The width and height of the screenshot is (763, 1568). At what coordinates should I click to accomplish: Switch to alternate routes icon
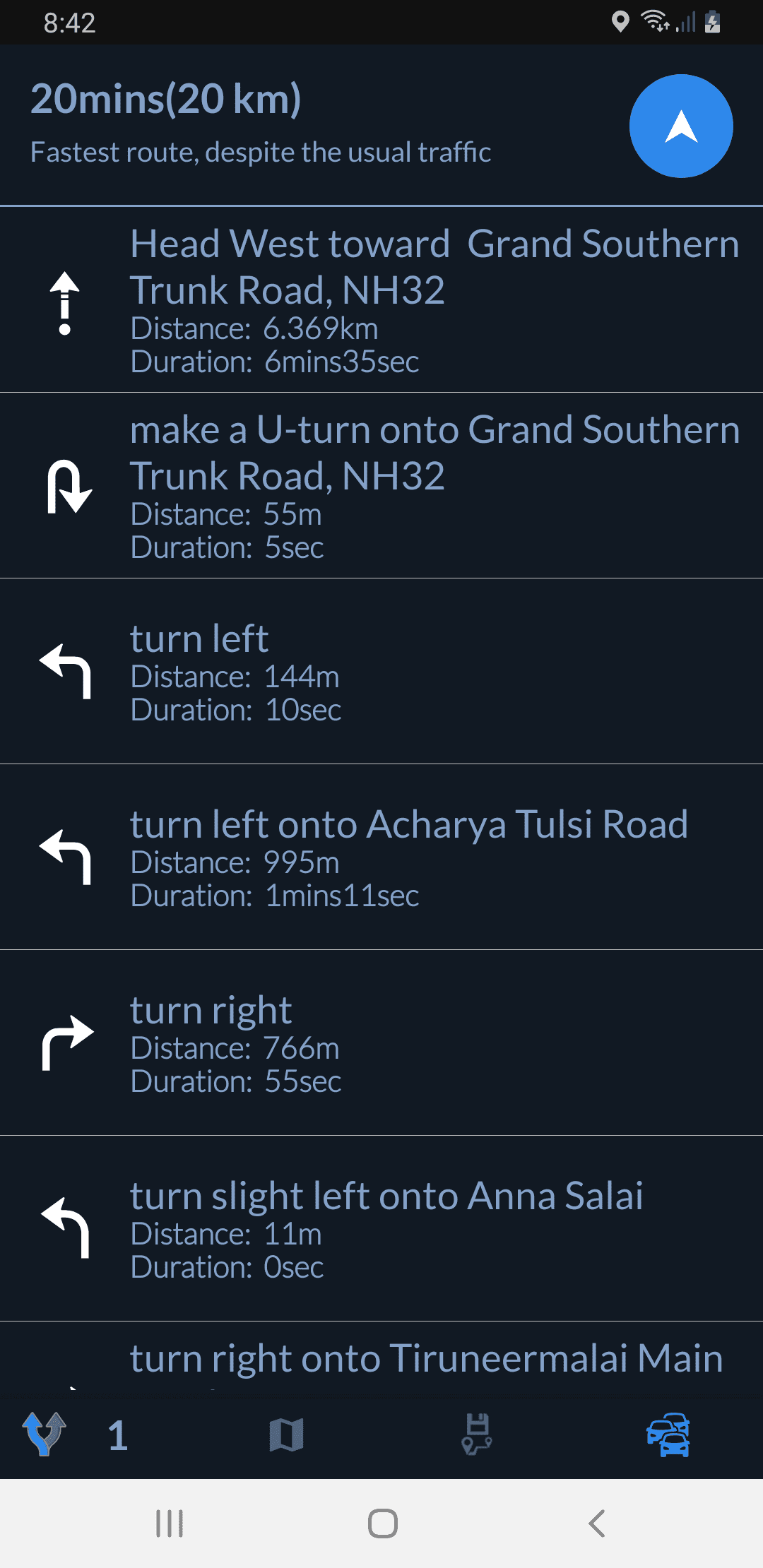pyautogui.click(x=45, y=1435)
